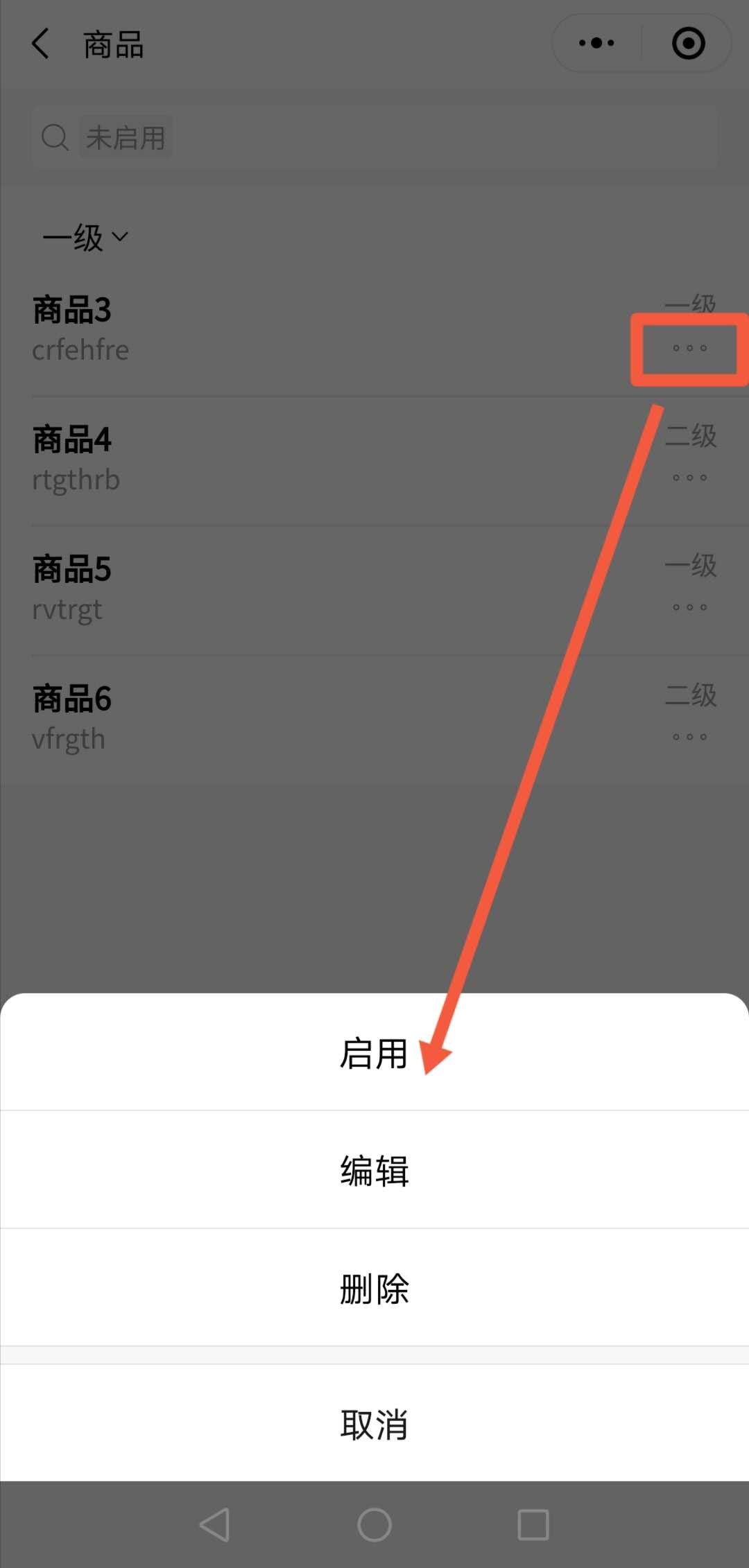The height and width of the screenshot is (1568, 749).
Task: Dismiss the action sheet with 取消
Action: click(374, 1425)
